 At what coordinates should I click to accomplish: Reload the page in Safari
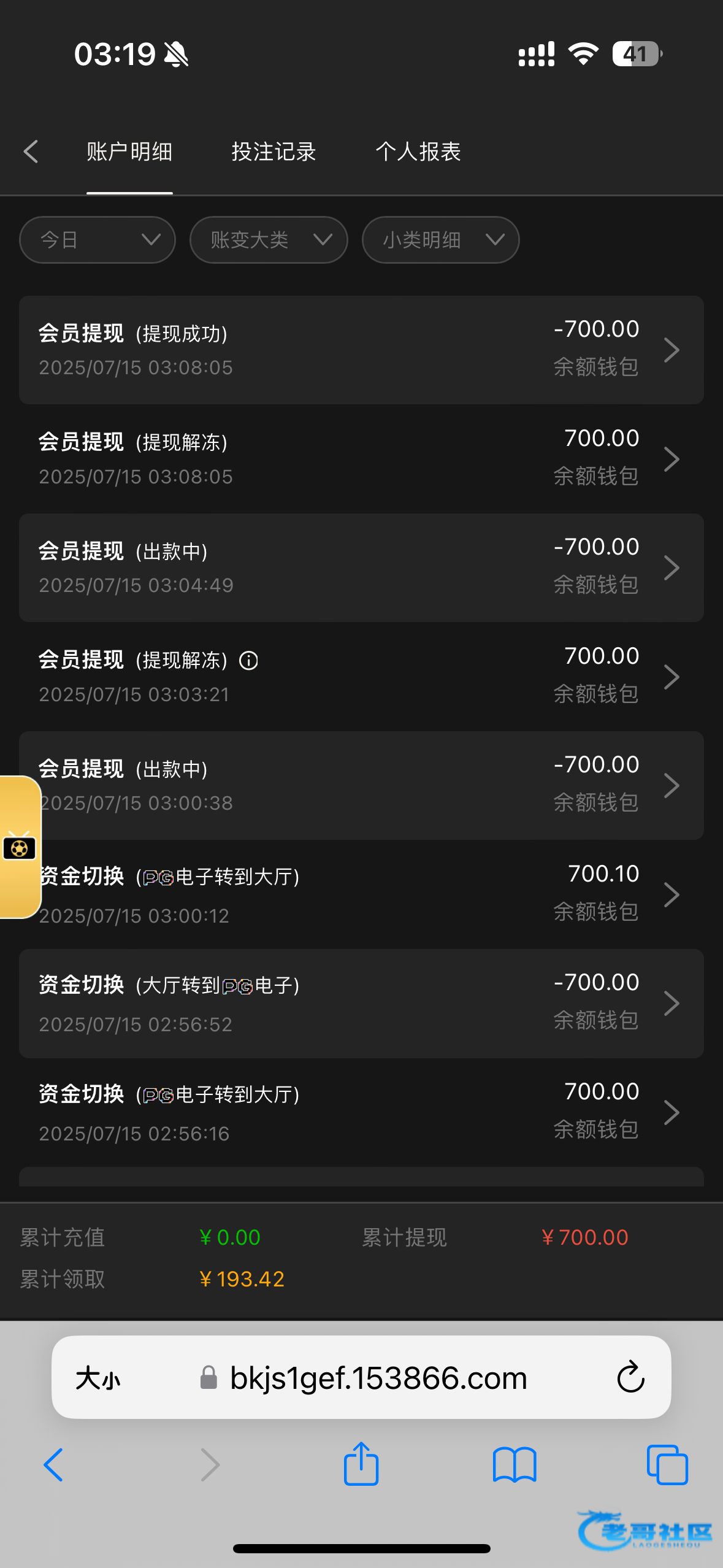click(630, 1378)
